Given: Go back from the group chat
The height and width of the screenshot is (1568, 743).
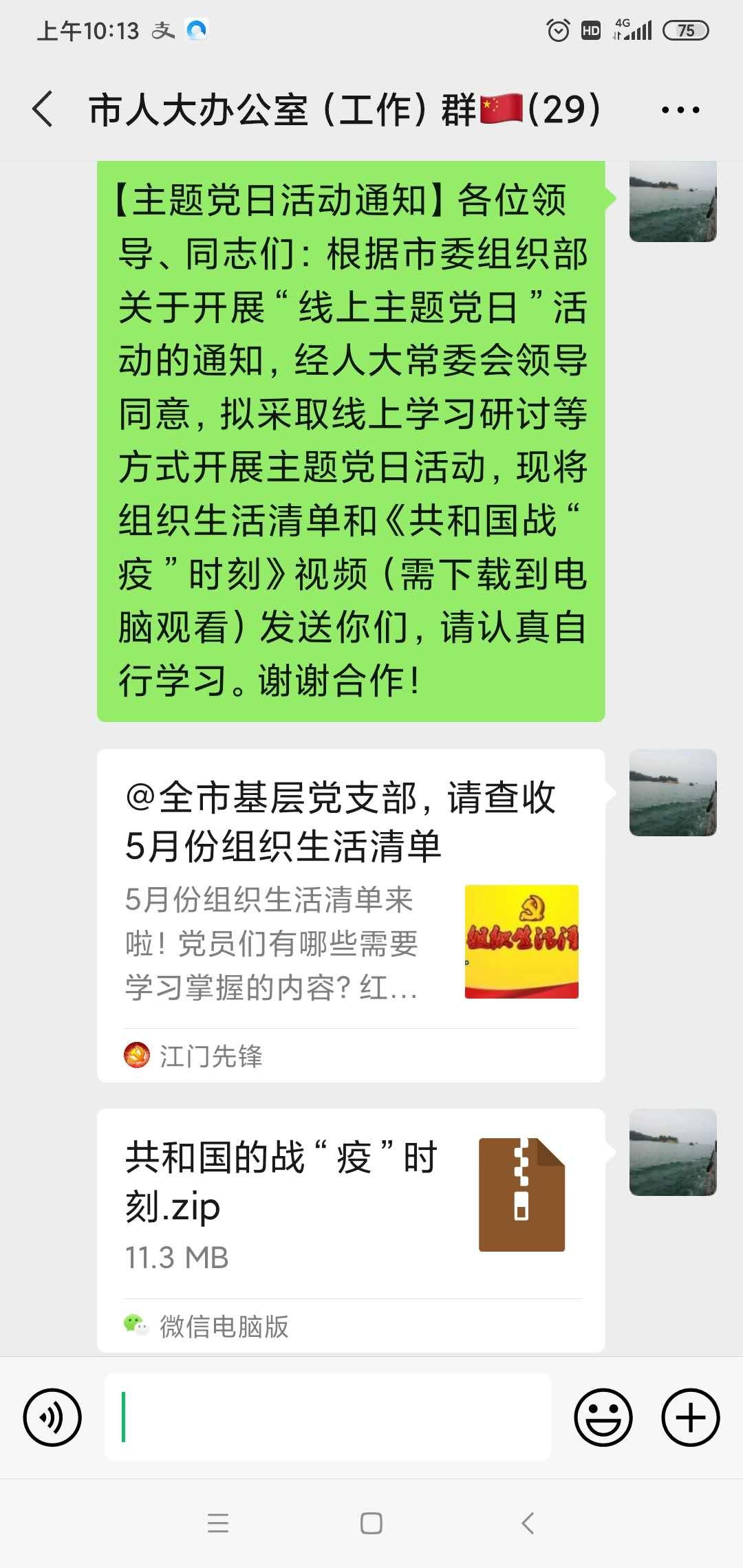Looking at the screenshot, I should (43, 109).
